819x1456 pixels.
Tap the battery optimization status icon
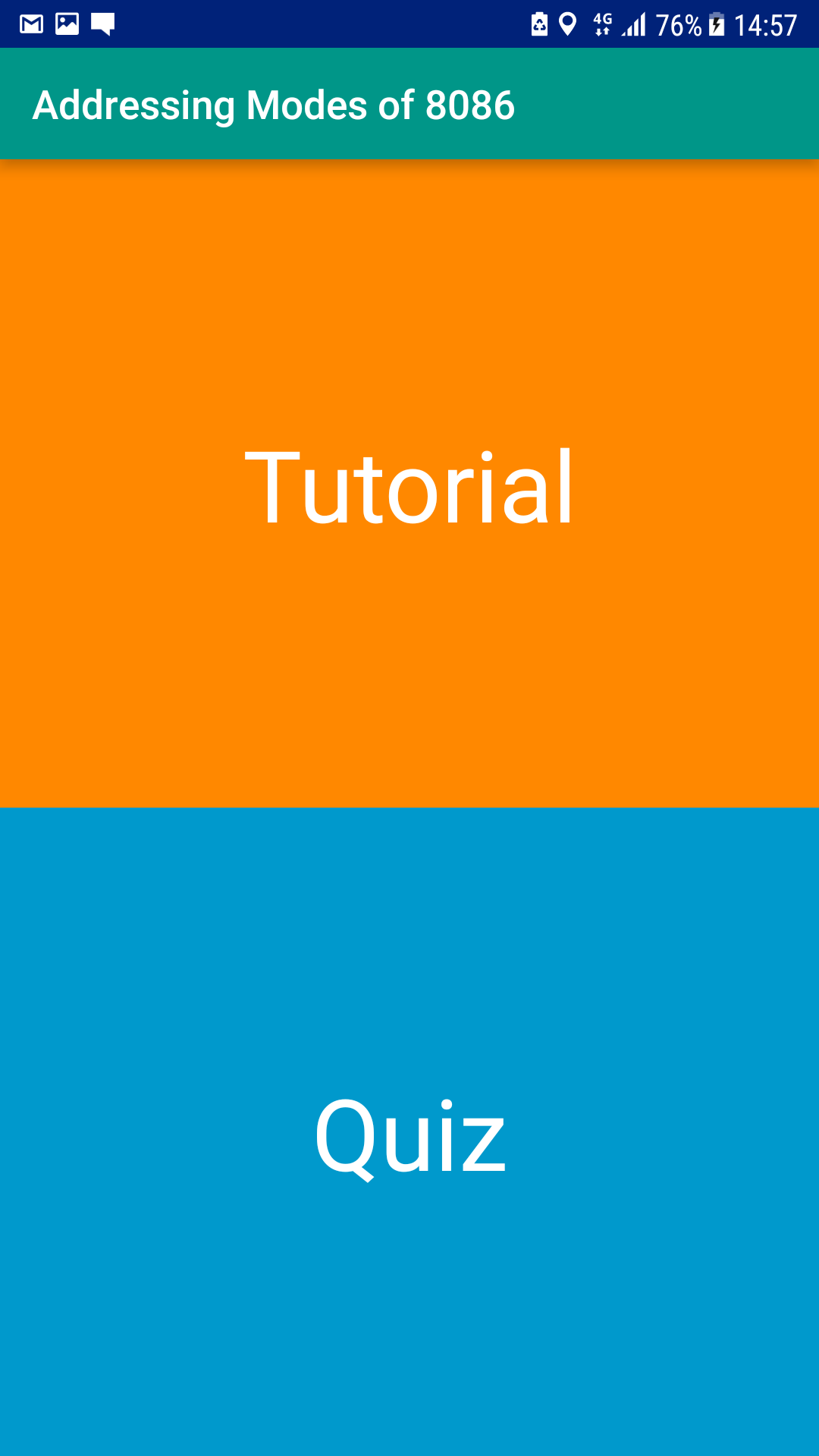click(x=540, y=24)
